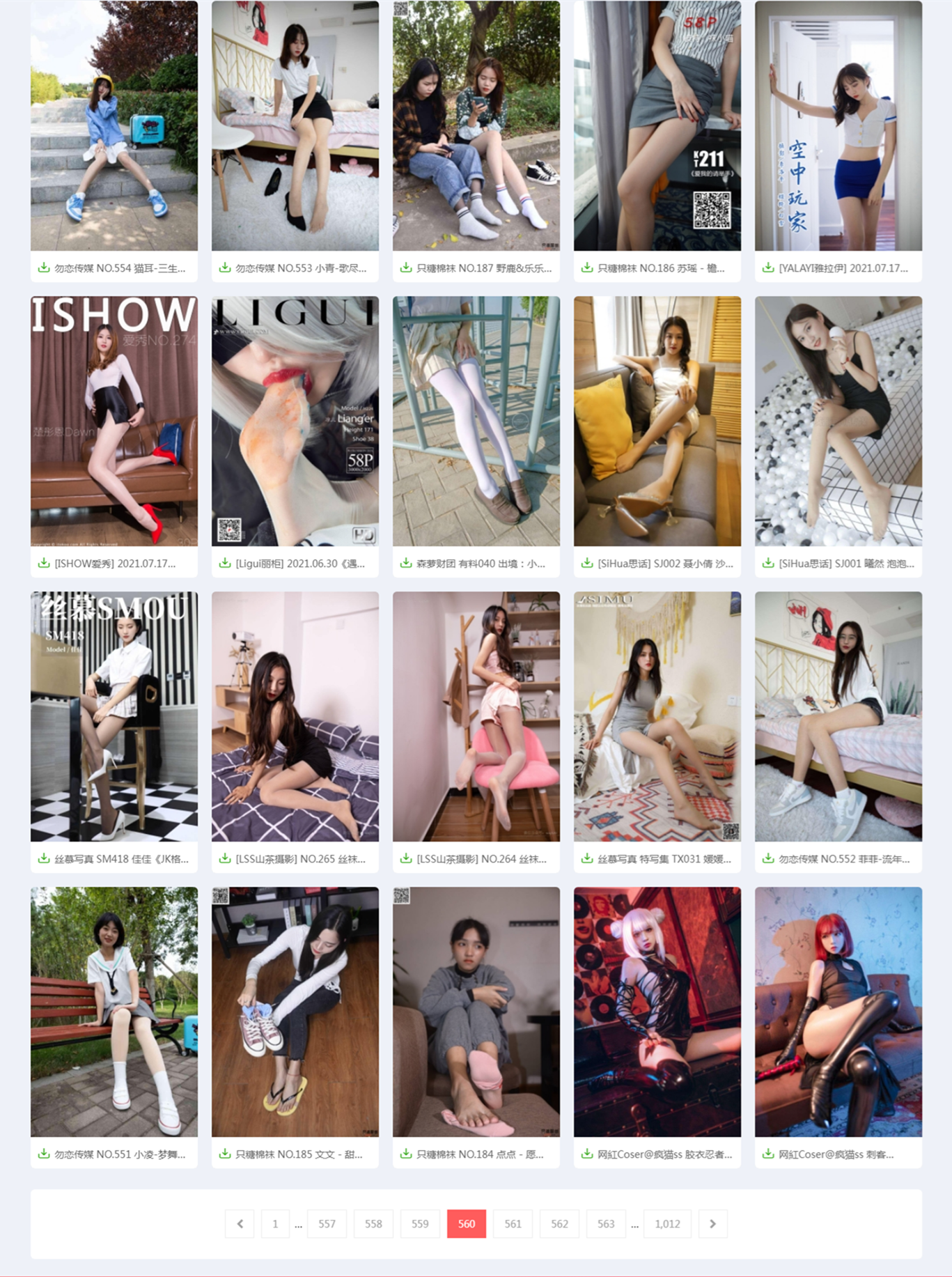Jump to last page 1,012
This screenshot has height=1277, width=952.
[x=667, y=1223]
